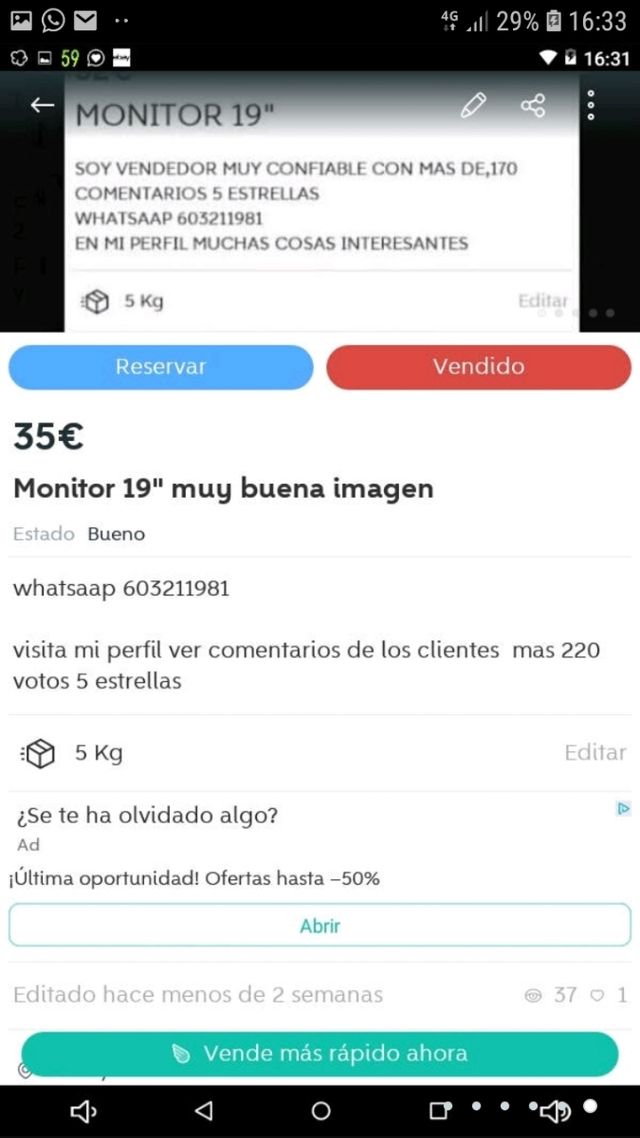Tap the system home button
Viewport: 640px width, 1138px height.
tap(320, 1110)
